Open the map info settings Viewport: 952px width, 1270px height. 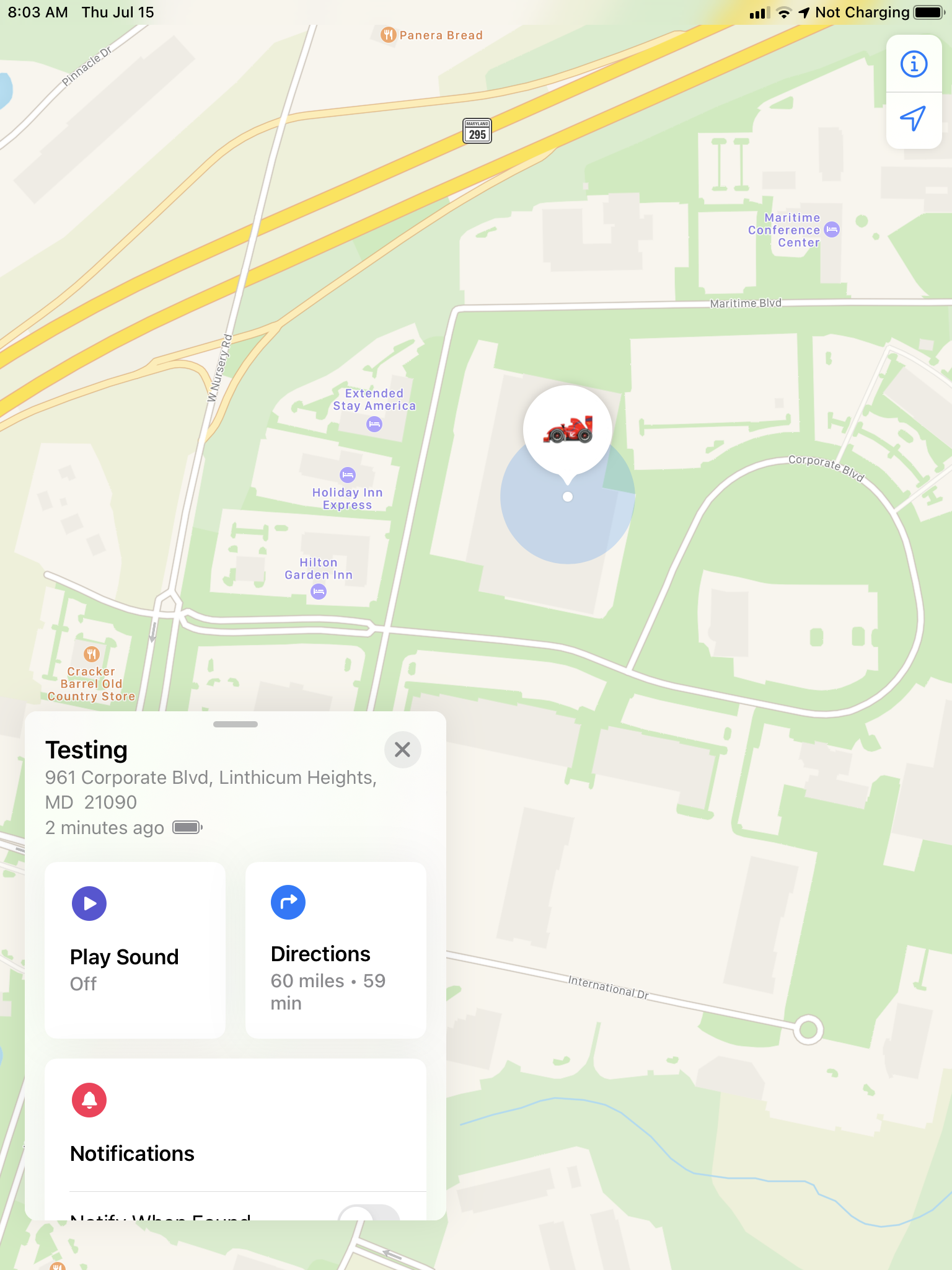pyautogui.click(x=914, y=64)
